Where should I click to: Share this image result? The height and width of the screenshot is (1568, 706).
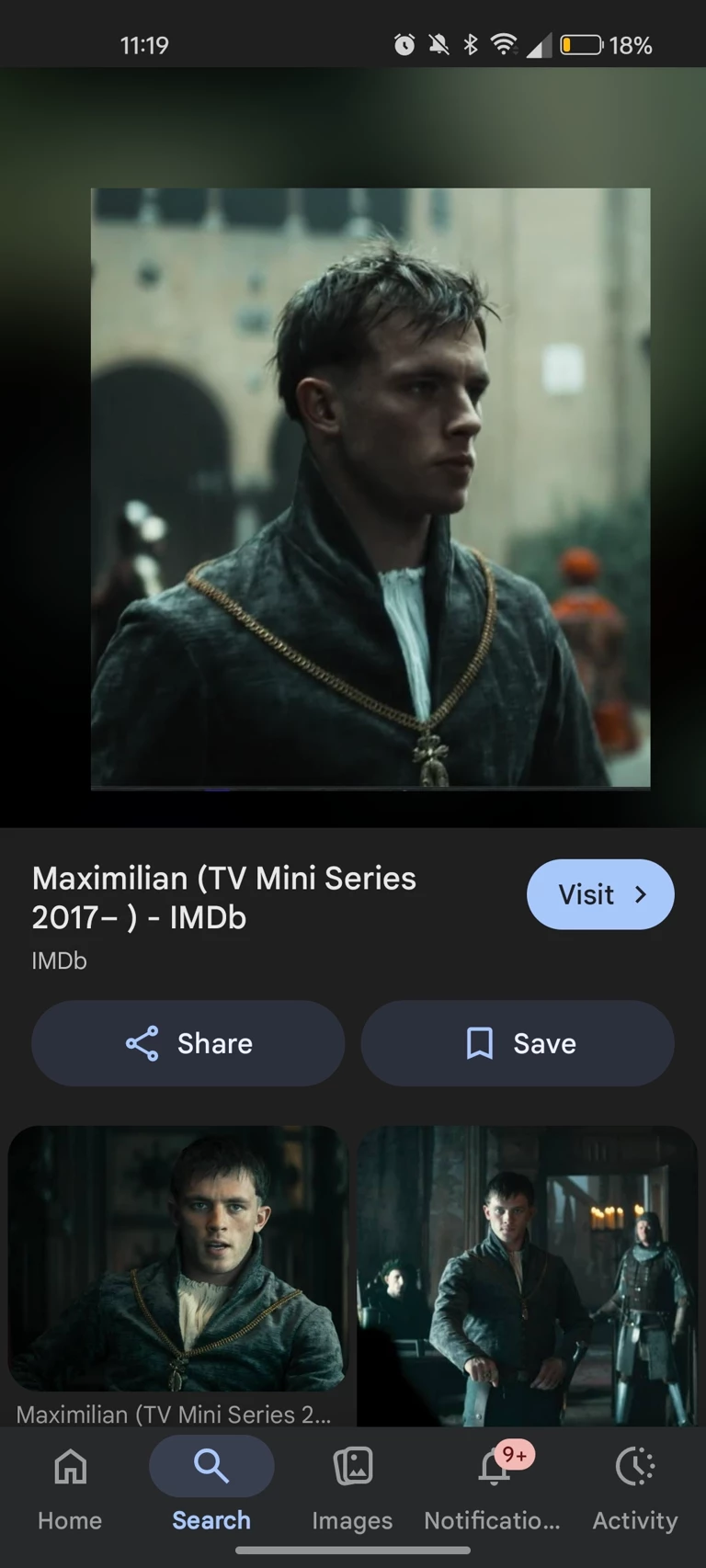(x=188, y=1043)
